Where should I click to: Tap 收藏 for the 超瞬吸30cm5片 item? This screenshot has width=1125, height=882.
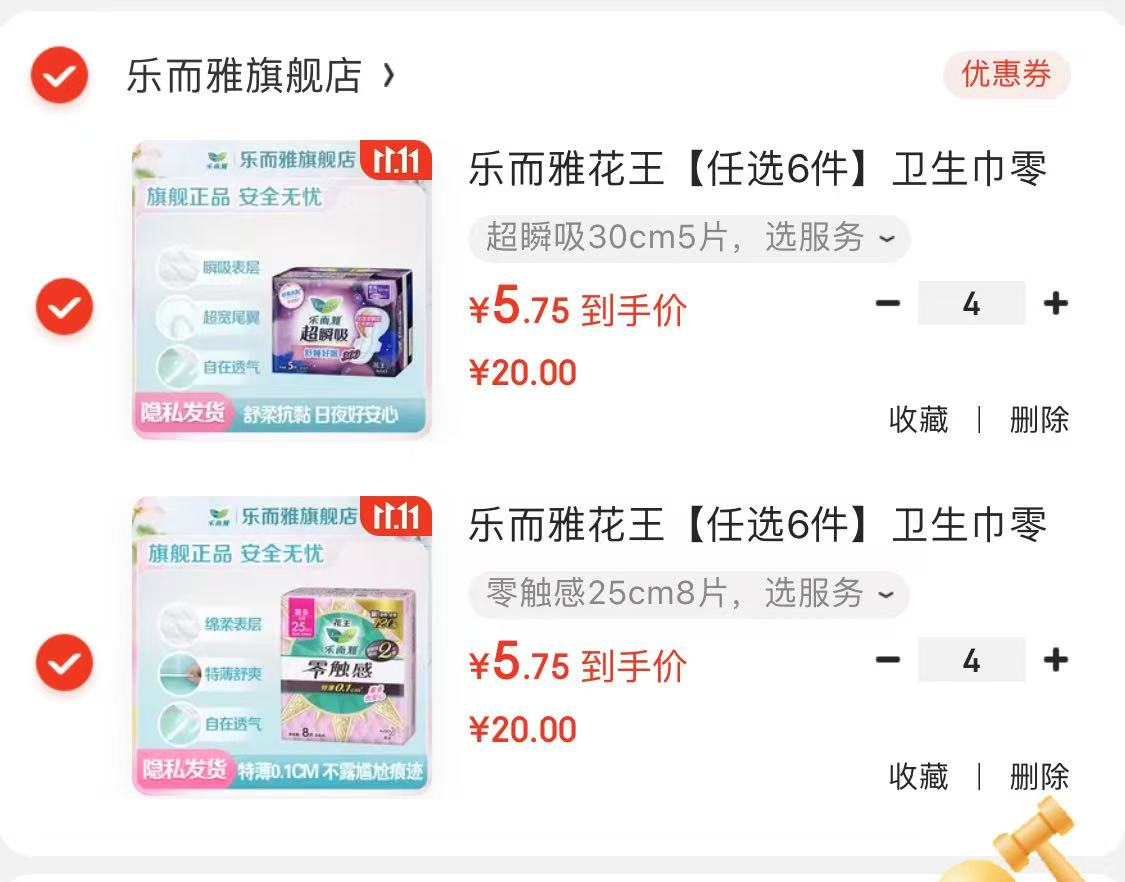(x=918, y=419)
